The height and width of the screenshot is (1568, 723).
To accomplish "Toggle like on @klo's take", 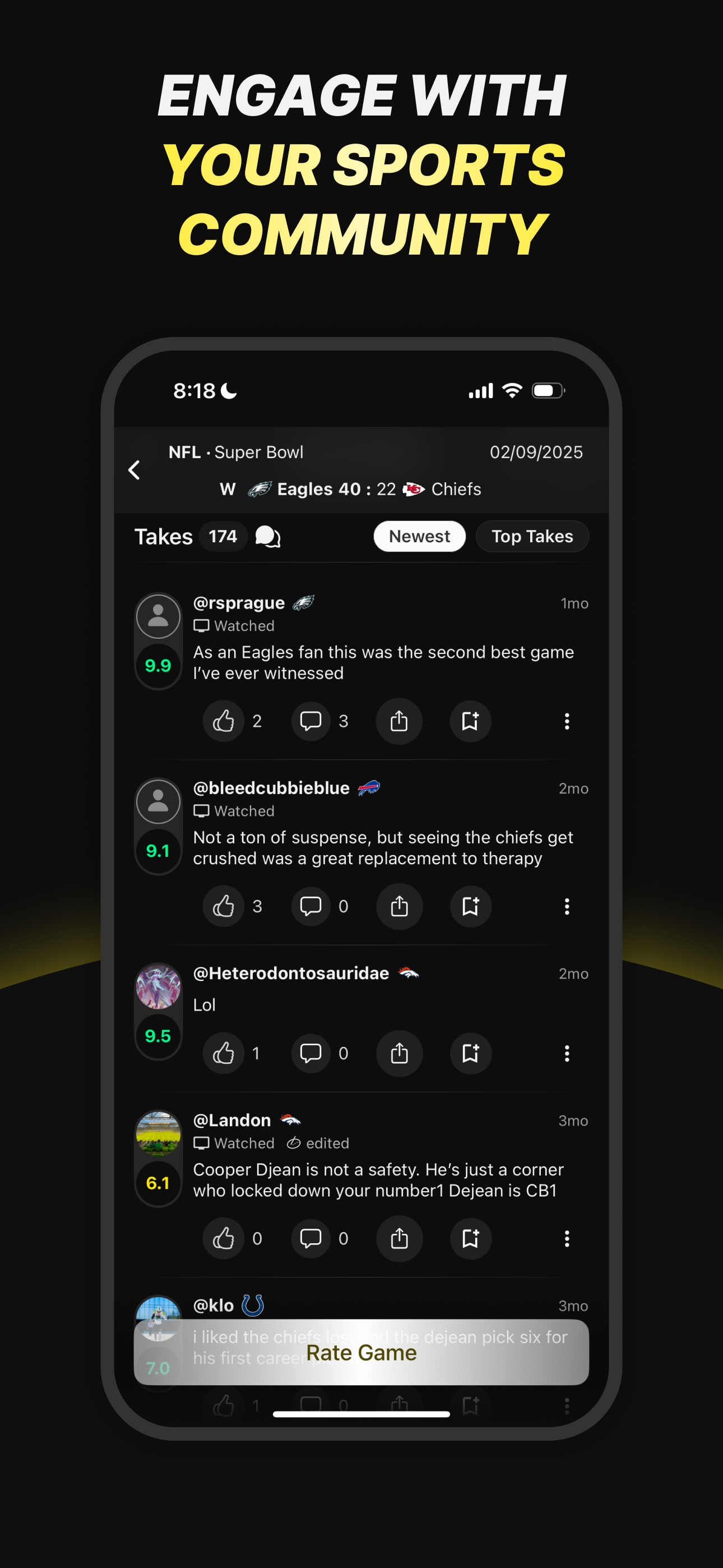I will [x=224, y=1405].
